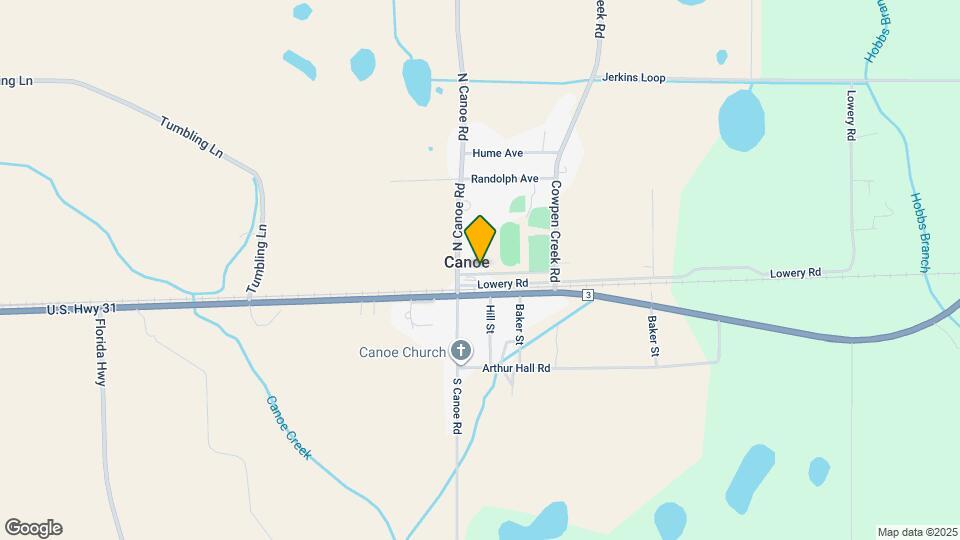Viewport: 960px width, 540px height.
Task: Open the Canoe Church place icon
Action: click(460, 350)
